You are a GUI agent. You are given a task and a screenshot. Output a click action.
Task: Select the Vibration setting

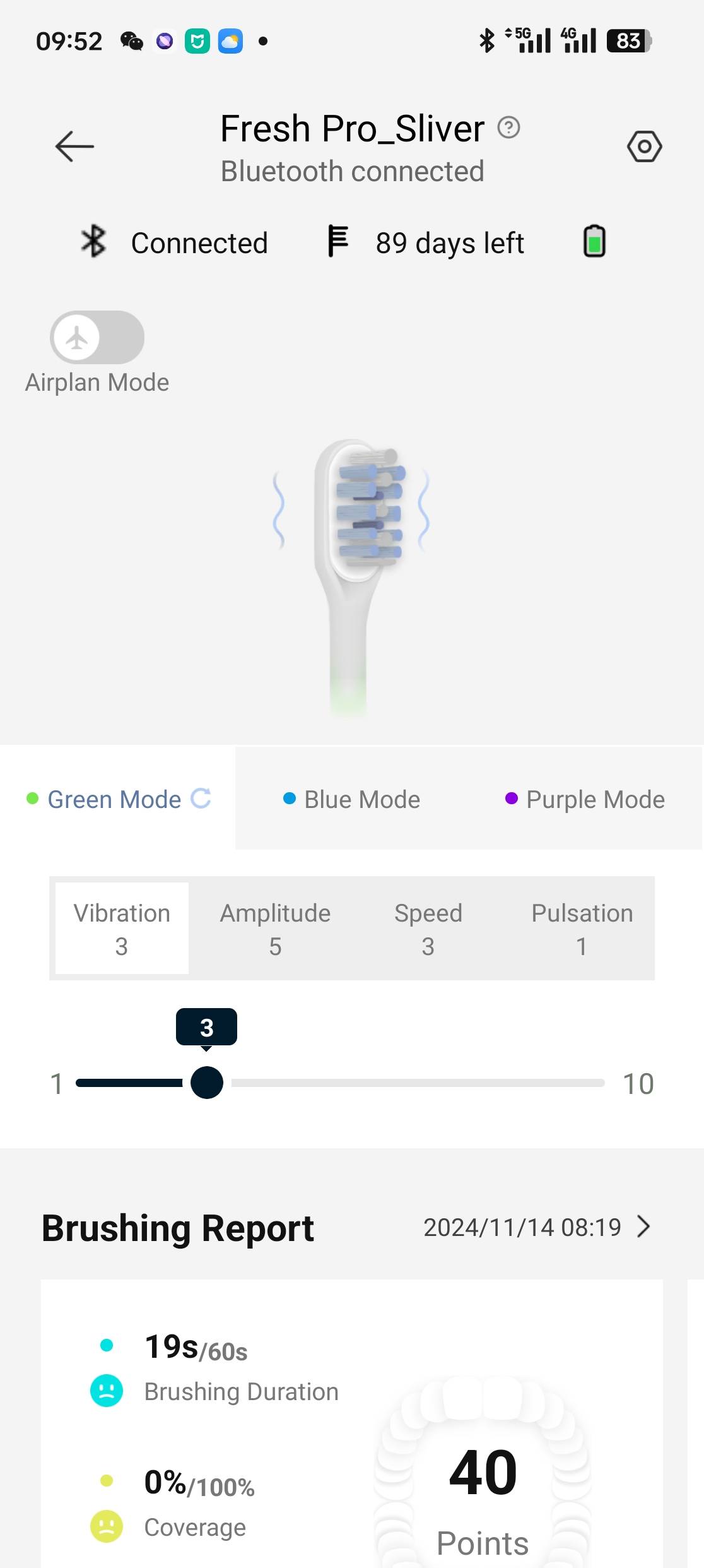coord(122,929)
